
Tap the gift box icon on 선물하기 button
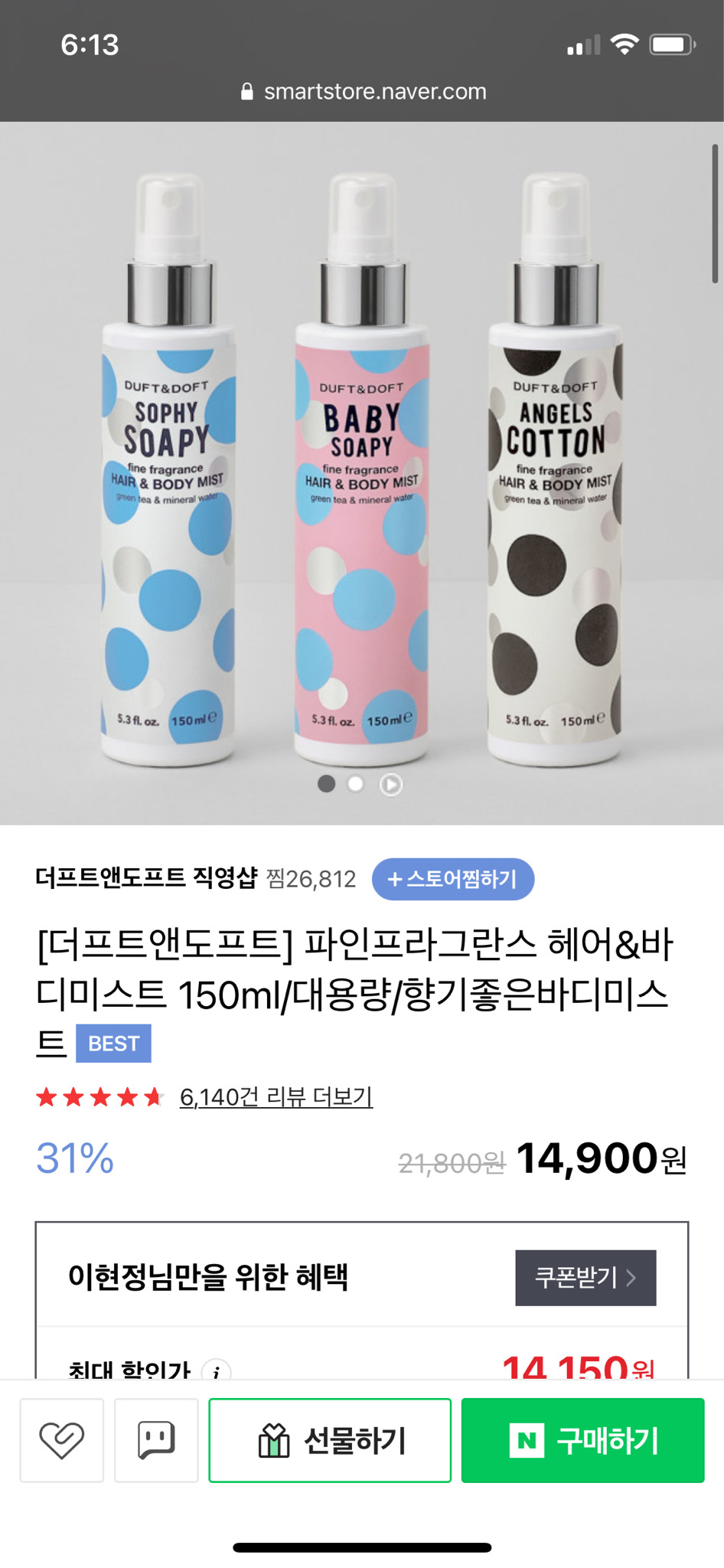pos(272,1439)
